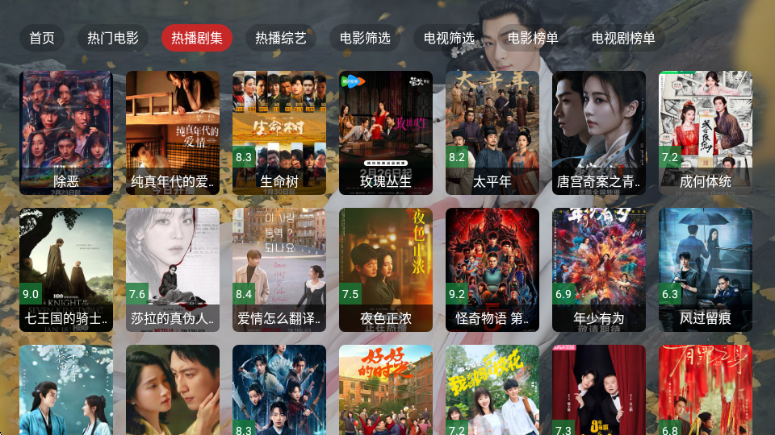Screen dimensions: 775x435
Task: Switch to the 首页 tab
Action: click(x=41, y=38)
